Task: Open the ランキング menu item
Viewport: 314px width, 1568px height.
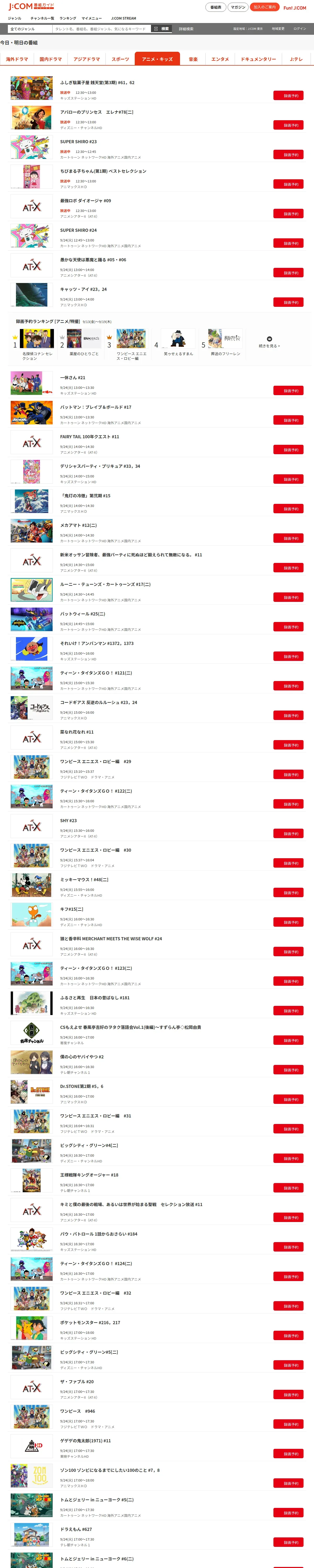Action: (68, 18)
